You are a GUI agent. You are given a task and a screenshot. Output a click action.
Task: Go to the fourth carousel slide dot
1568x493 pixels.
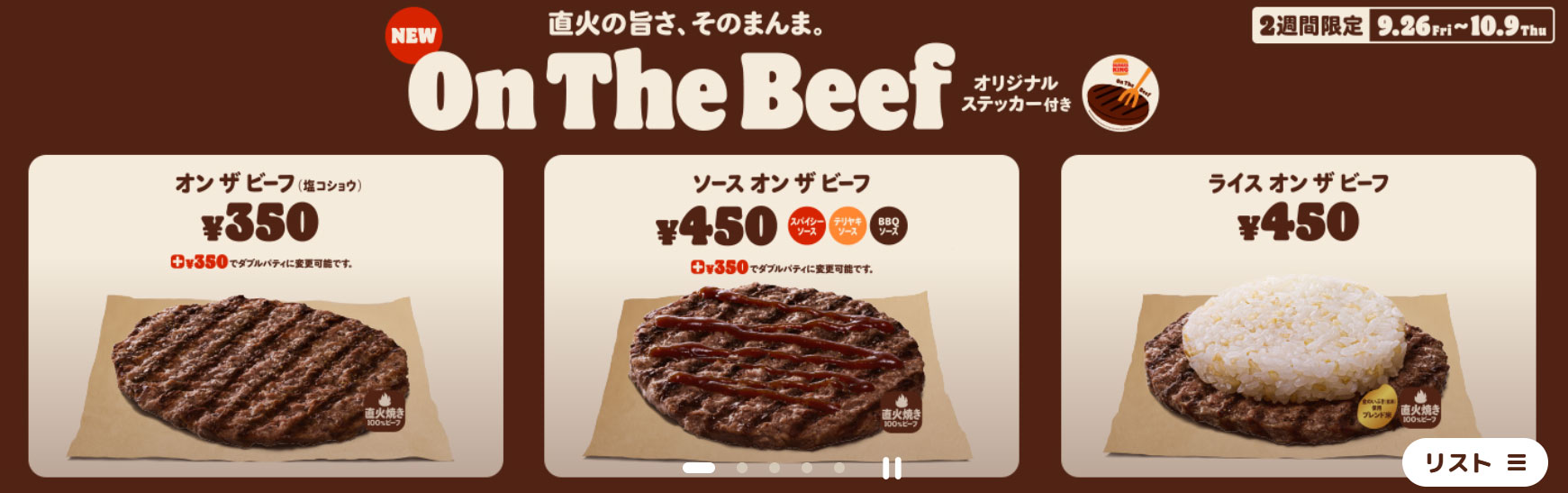pyautogui.click(x=807, y=468)
